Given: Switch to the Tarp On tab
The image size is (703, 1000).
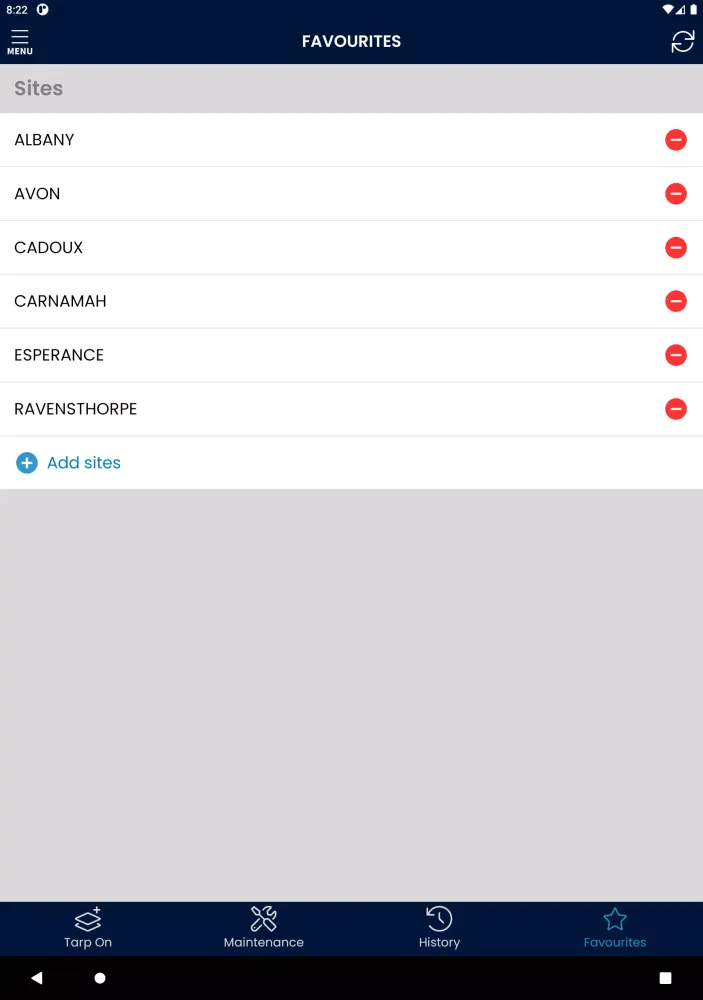Looking at the screenshot, I should tap(88, 928).
